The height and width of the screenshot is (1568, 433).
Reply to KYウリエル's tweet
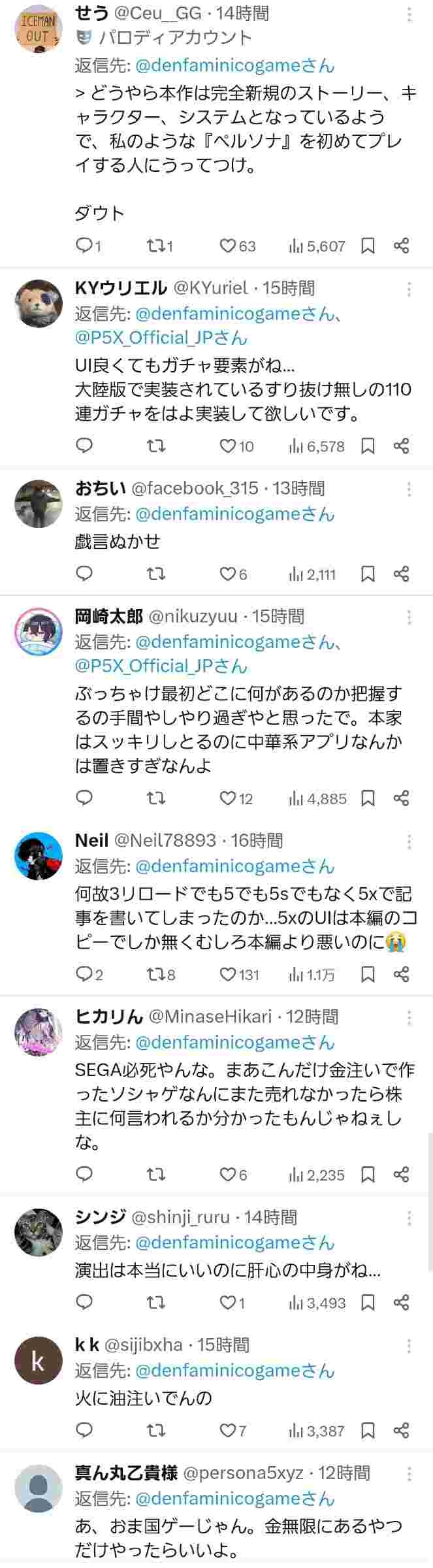[x=84, y=446]
